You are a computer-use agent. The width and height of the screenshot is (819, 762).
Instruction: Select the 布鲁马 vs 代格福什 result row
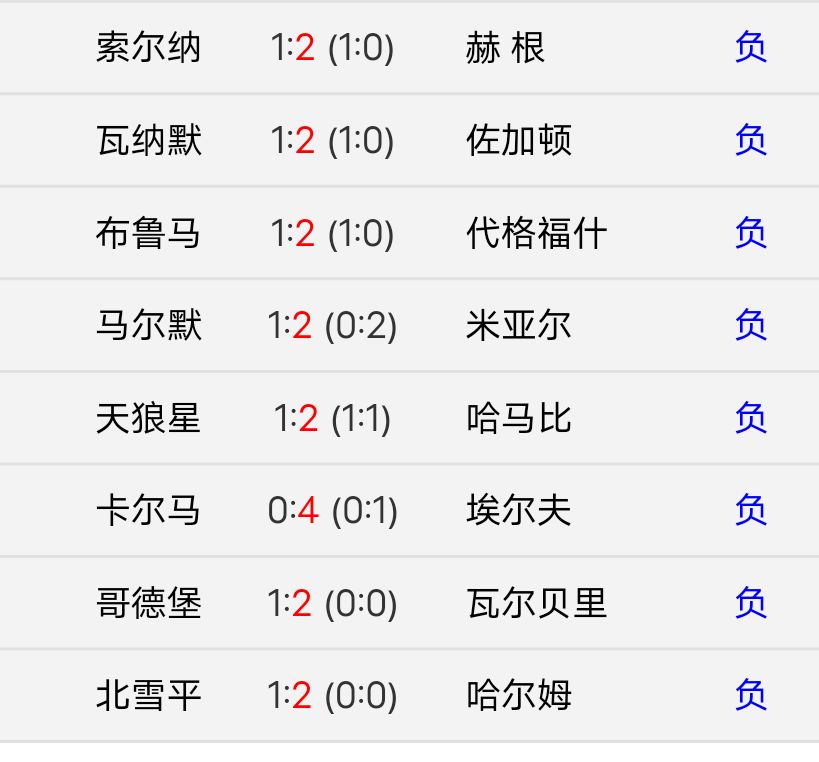409,233
